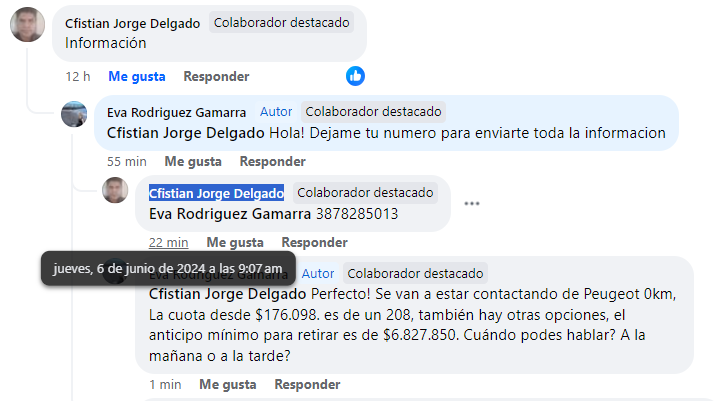Reply to Cfistian's "Información" comment

[216, 76]
